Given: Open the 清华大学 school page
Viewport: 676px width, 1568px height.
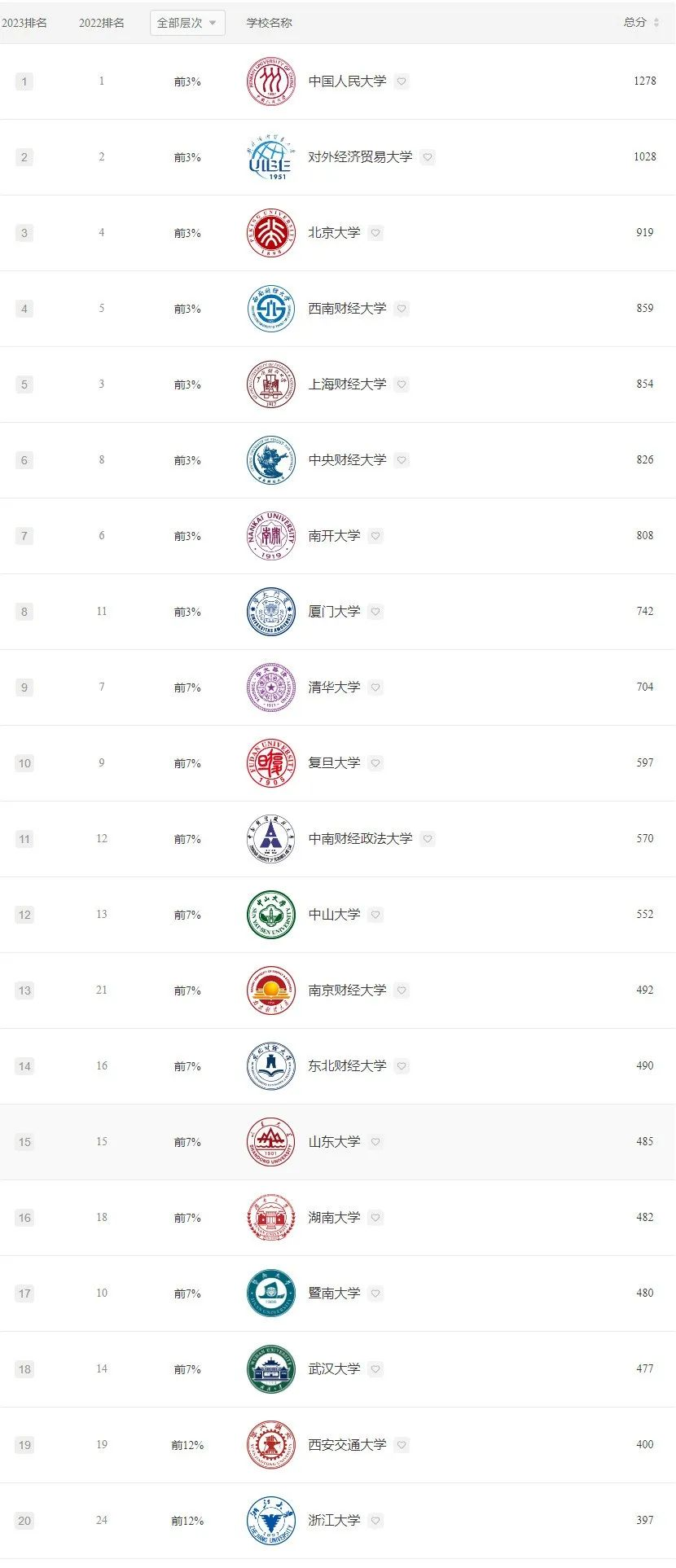Looking at the screenshot, I should tap(334, 687).
